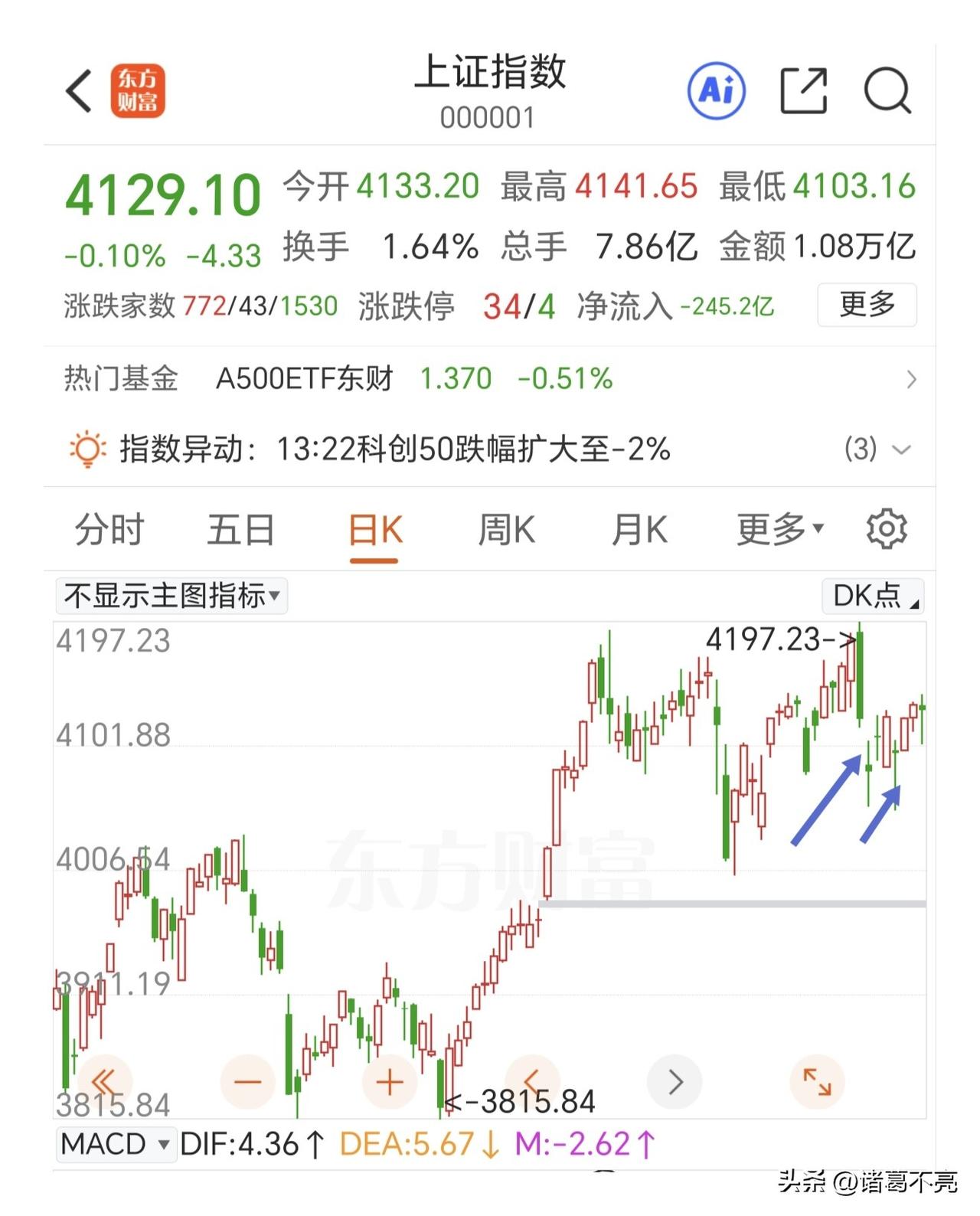Viewport: 980px width, 1216px height.
Task: Jump to oldest data with double-left arrow
Action: point(104,1082)
